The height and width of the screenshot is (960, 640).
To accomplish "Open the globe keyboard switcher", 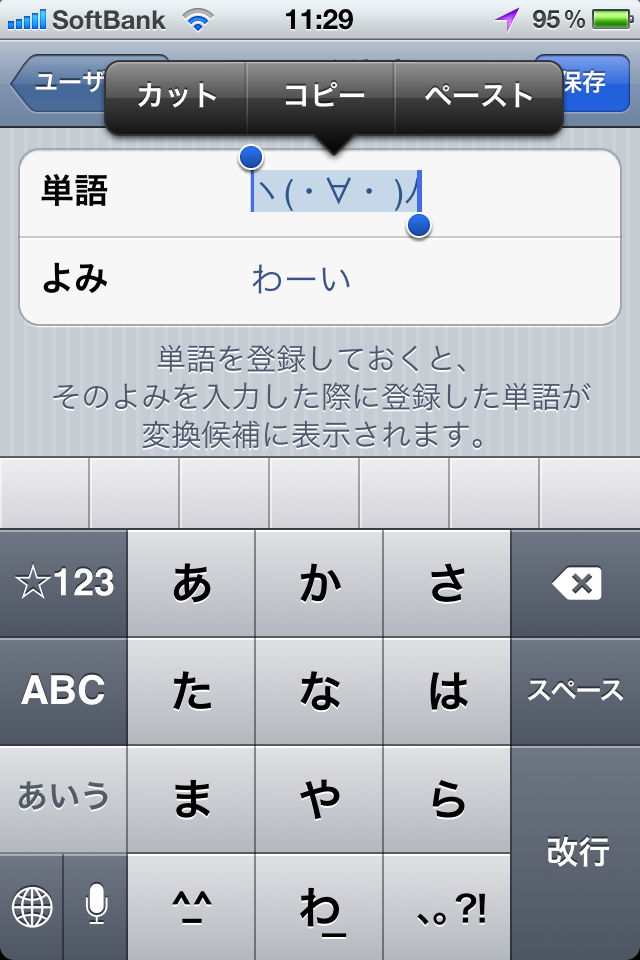I will 32,906.
